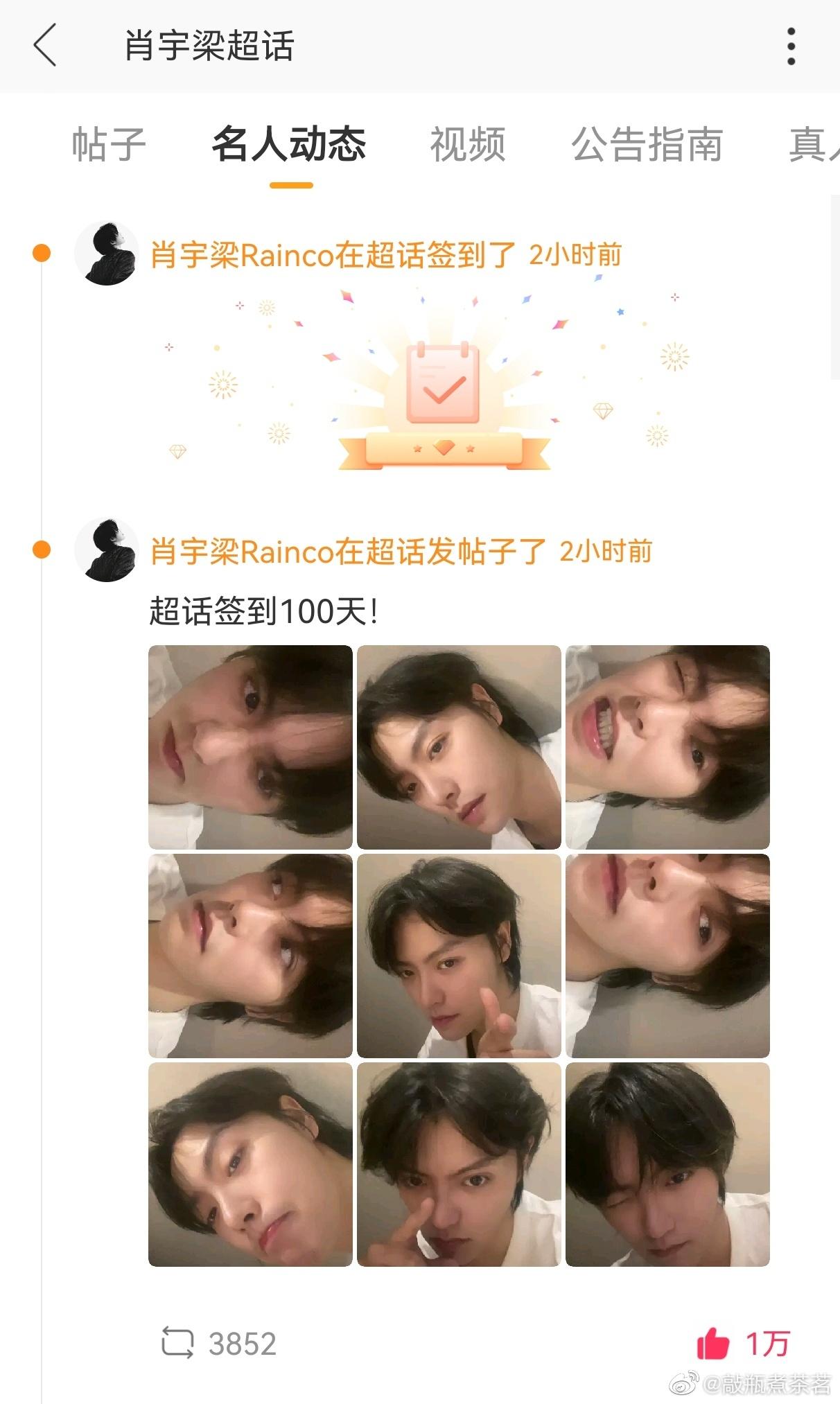Open avatar beside the 发帖子了 entry

(x=107, y=550)
